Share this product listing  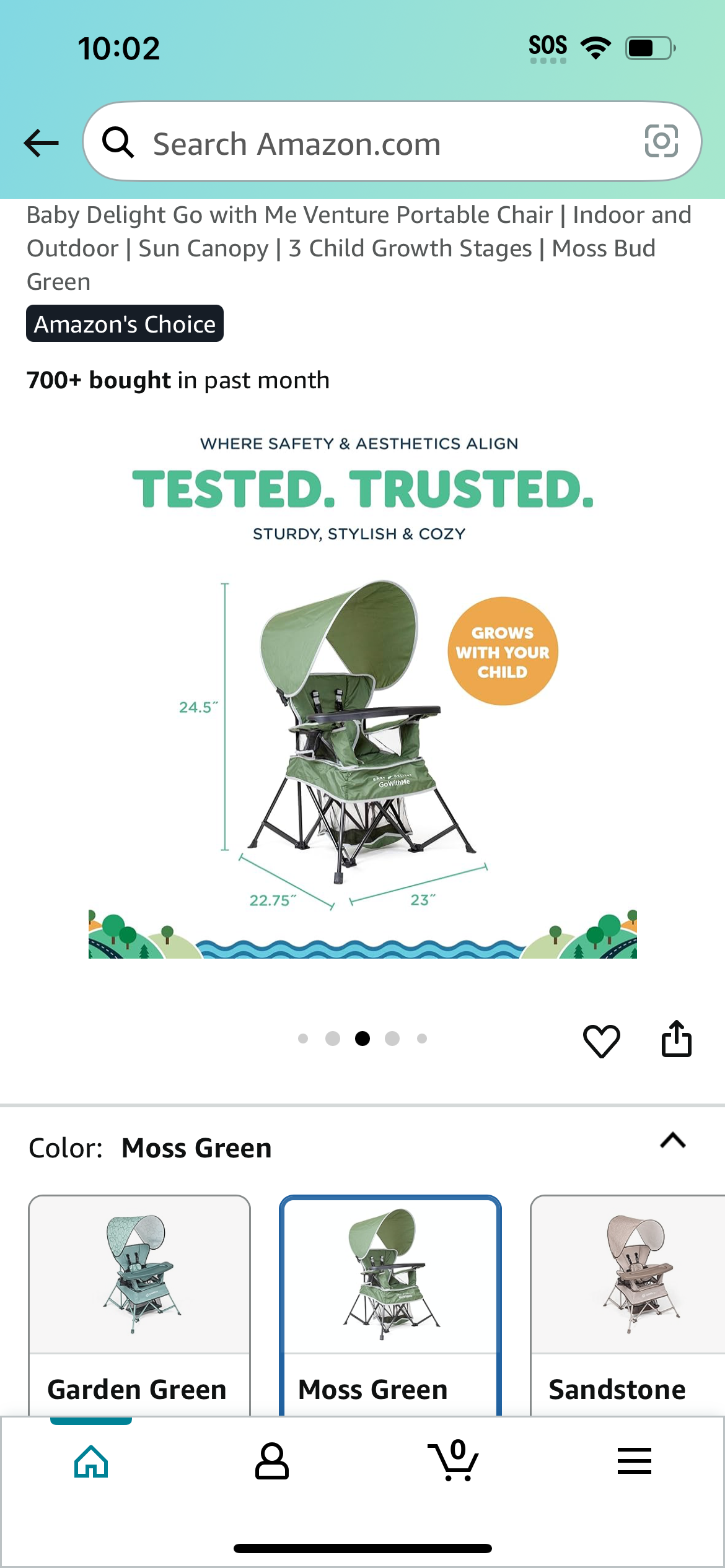click(676, 1039)
